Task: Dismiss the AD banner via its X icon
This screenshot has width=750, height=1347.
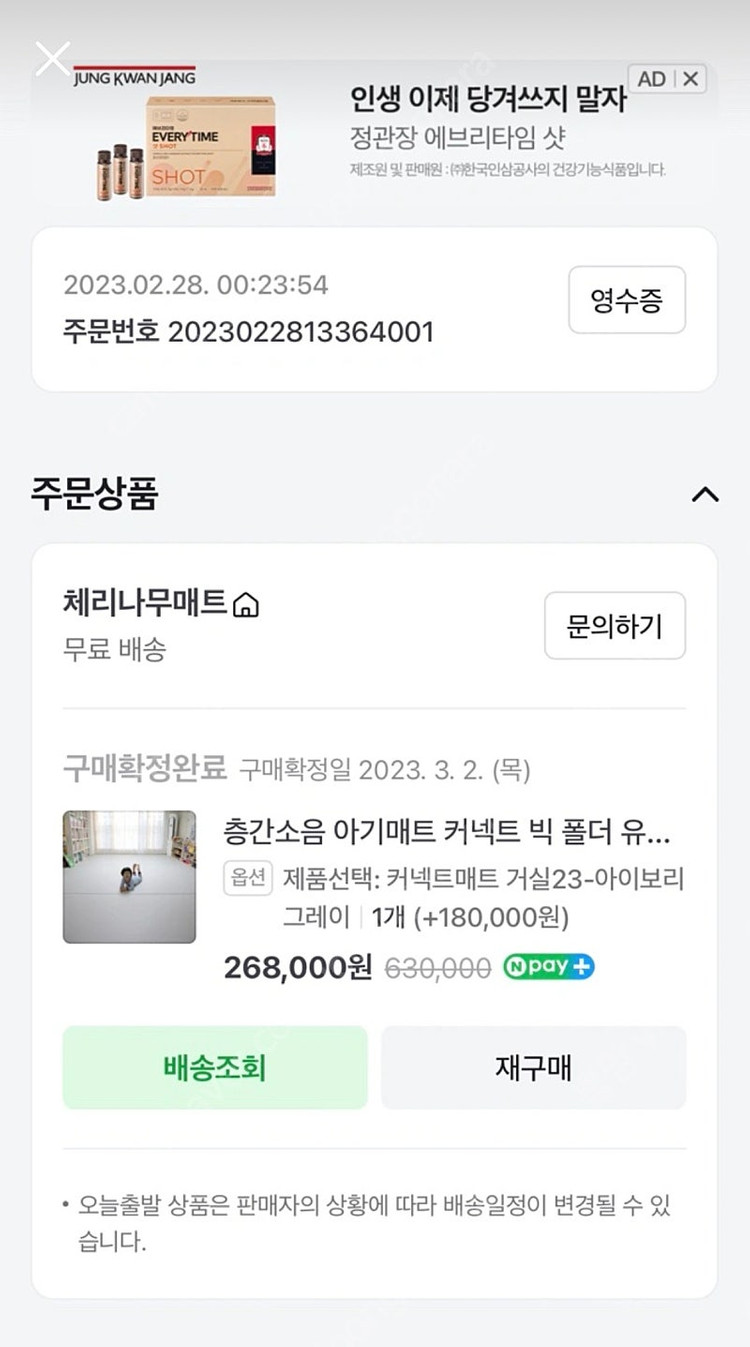Action: (690, 79)
